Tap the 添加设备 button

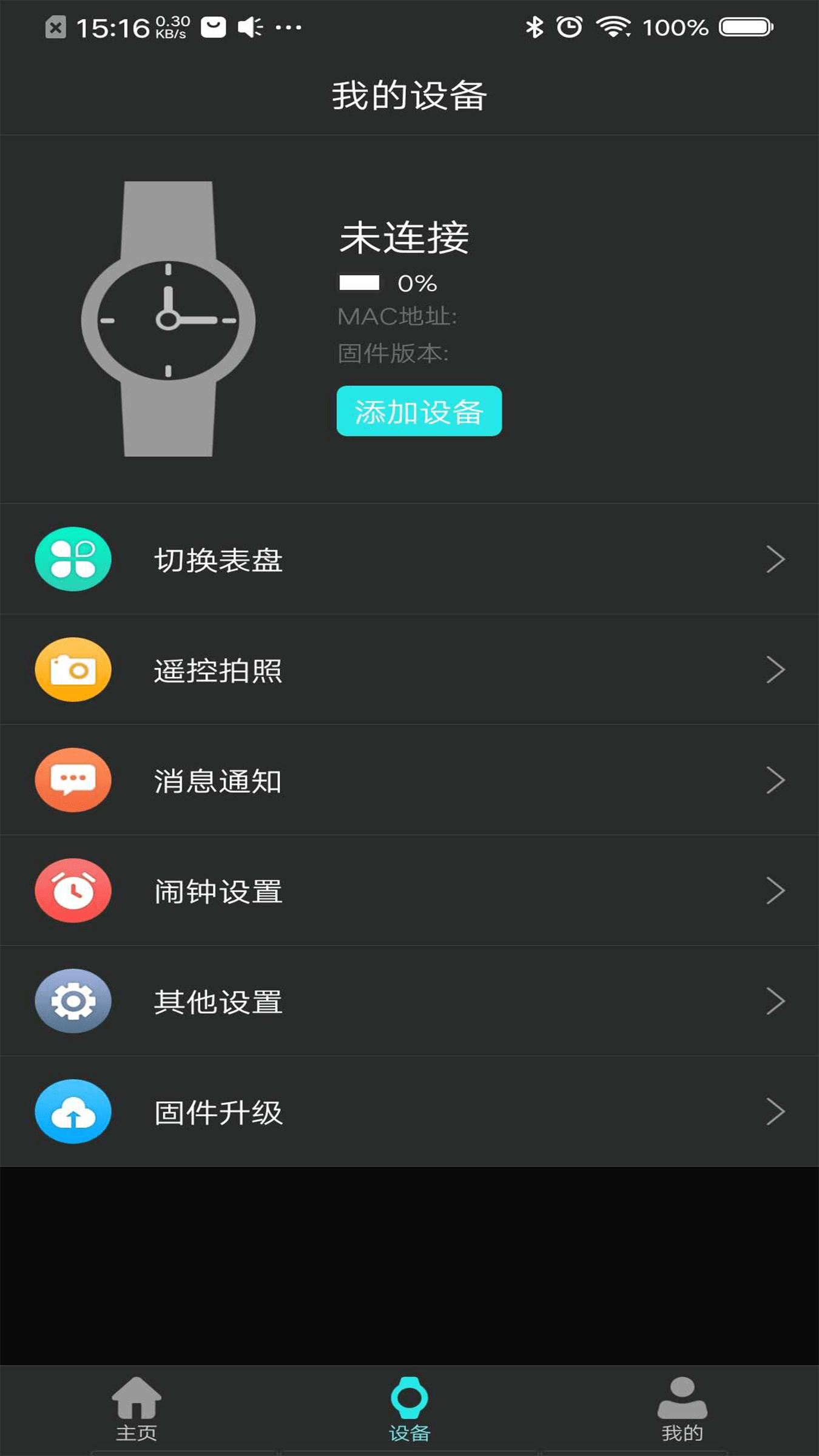(x=420, y=411)
